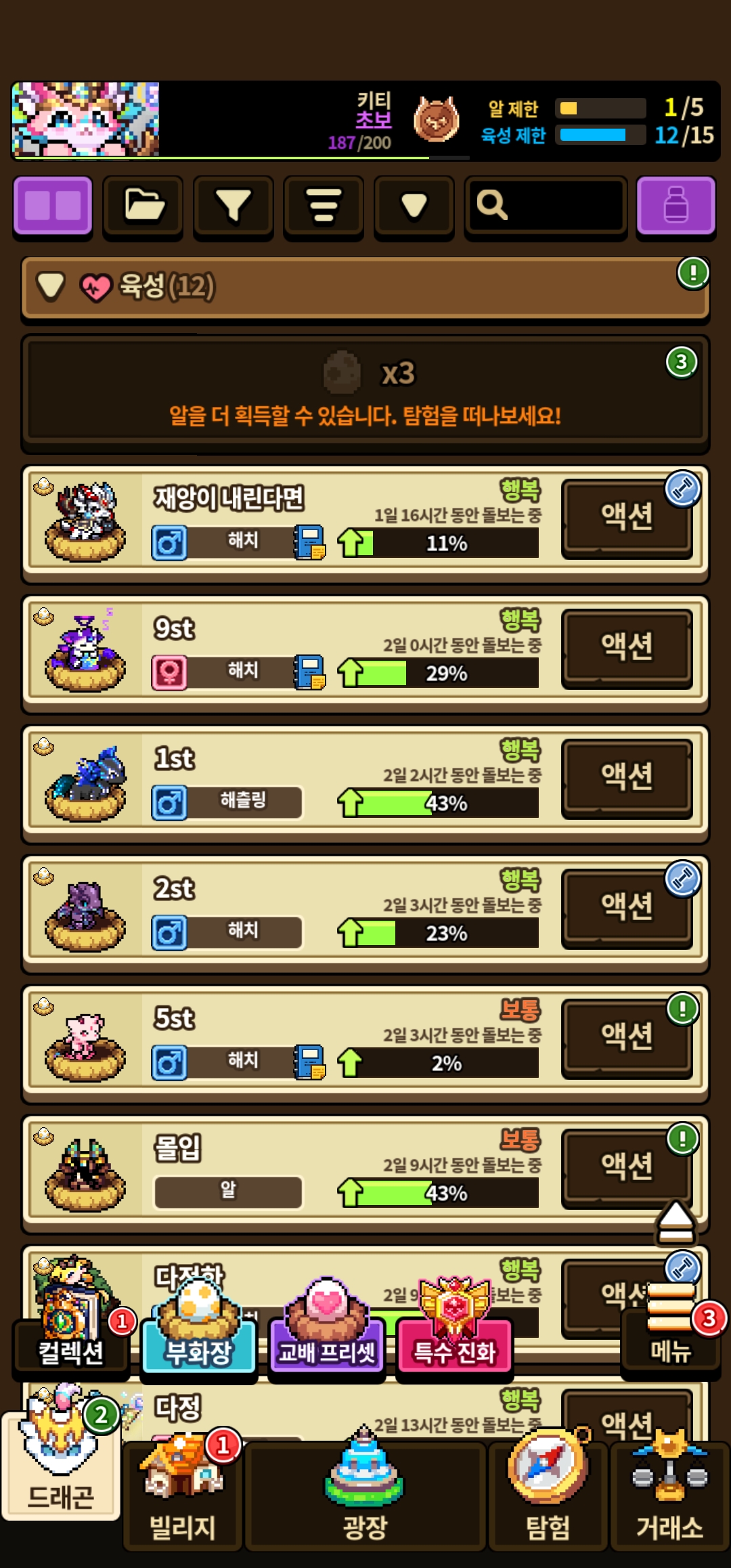This screenshot has height=1568, width=731.
Task: Open the sort order options
Action: point(324,206)
